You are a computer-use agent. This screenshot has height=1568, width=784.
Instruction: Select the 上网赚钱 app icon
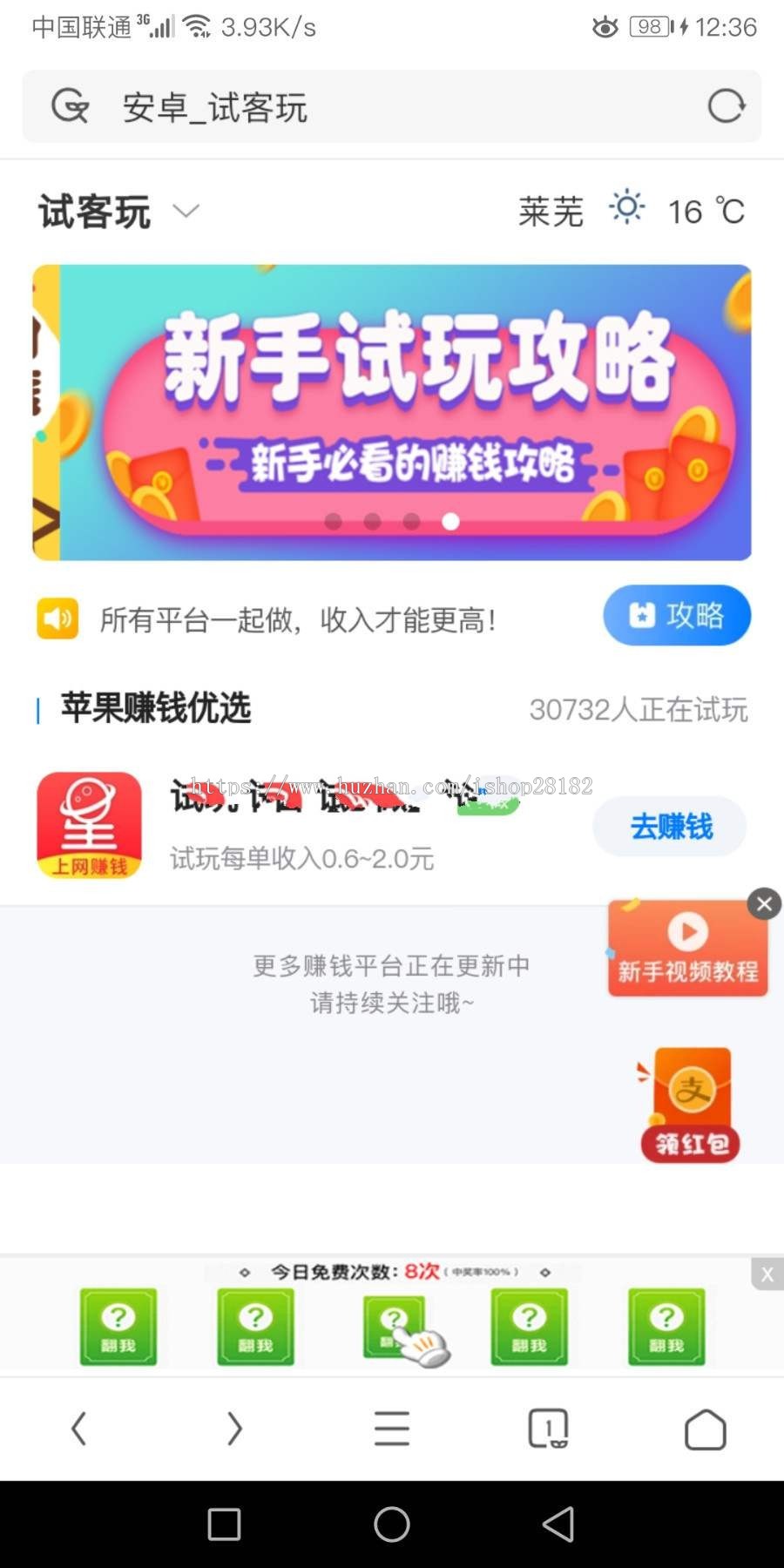click(88, 823)
